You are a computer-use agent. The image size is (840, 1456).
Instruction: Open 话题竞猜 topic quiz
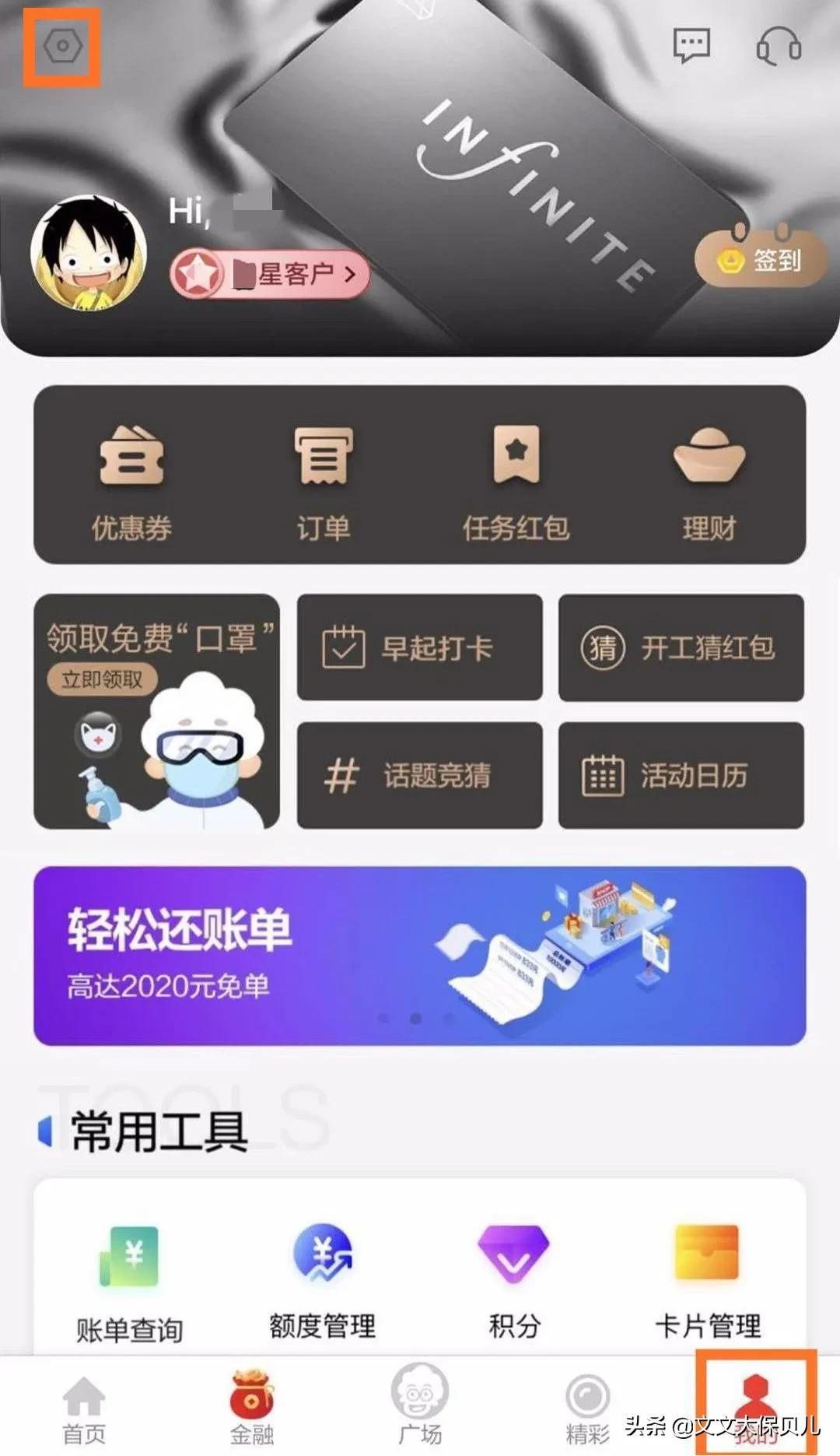[419, 775]
